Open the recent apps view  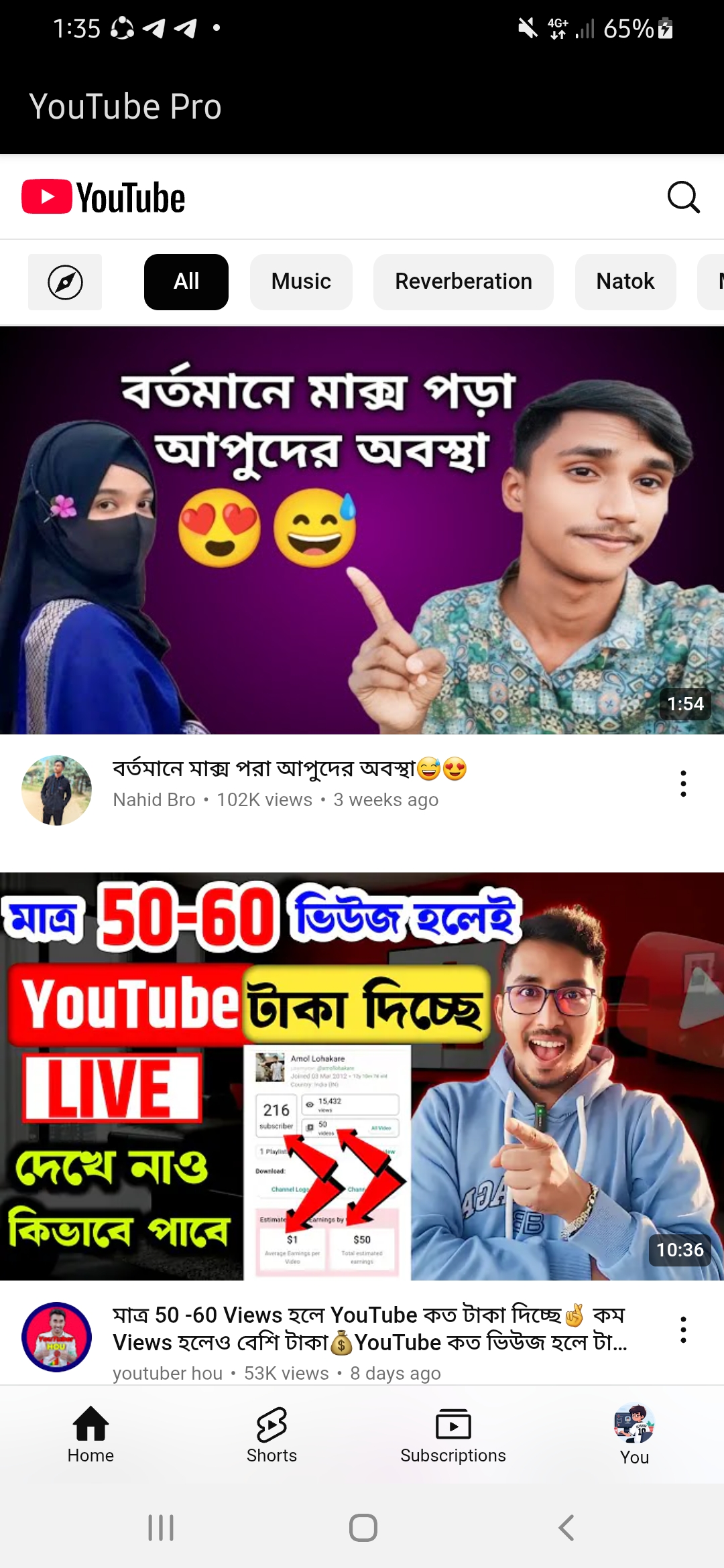coord(161,1528)
